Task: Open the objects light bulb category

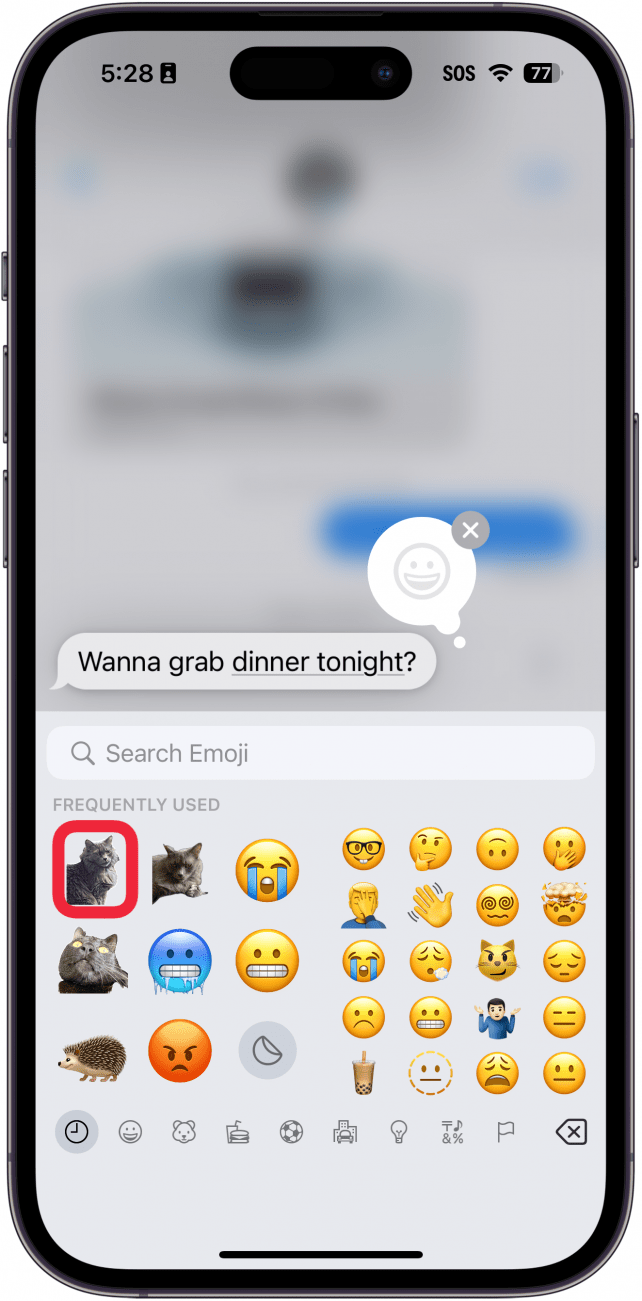Action: (x=398, y=1132)
